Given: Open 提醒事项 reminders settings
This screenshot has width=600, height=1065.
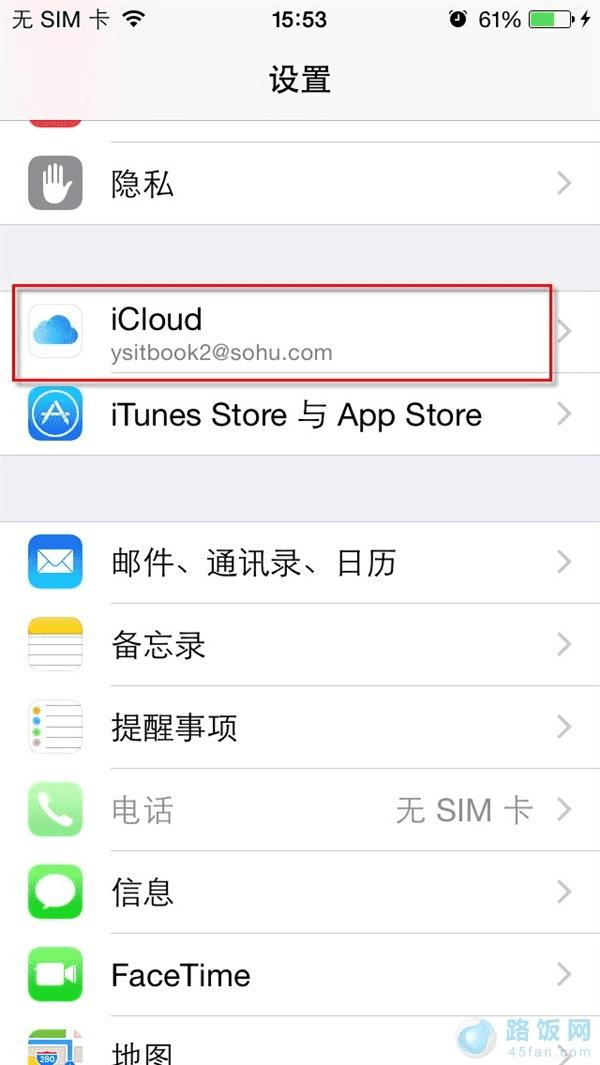Looking at the screenshot, I should [300, 727].
